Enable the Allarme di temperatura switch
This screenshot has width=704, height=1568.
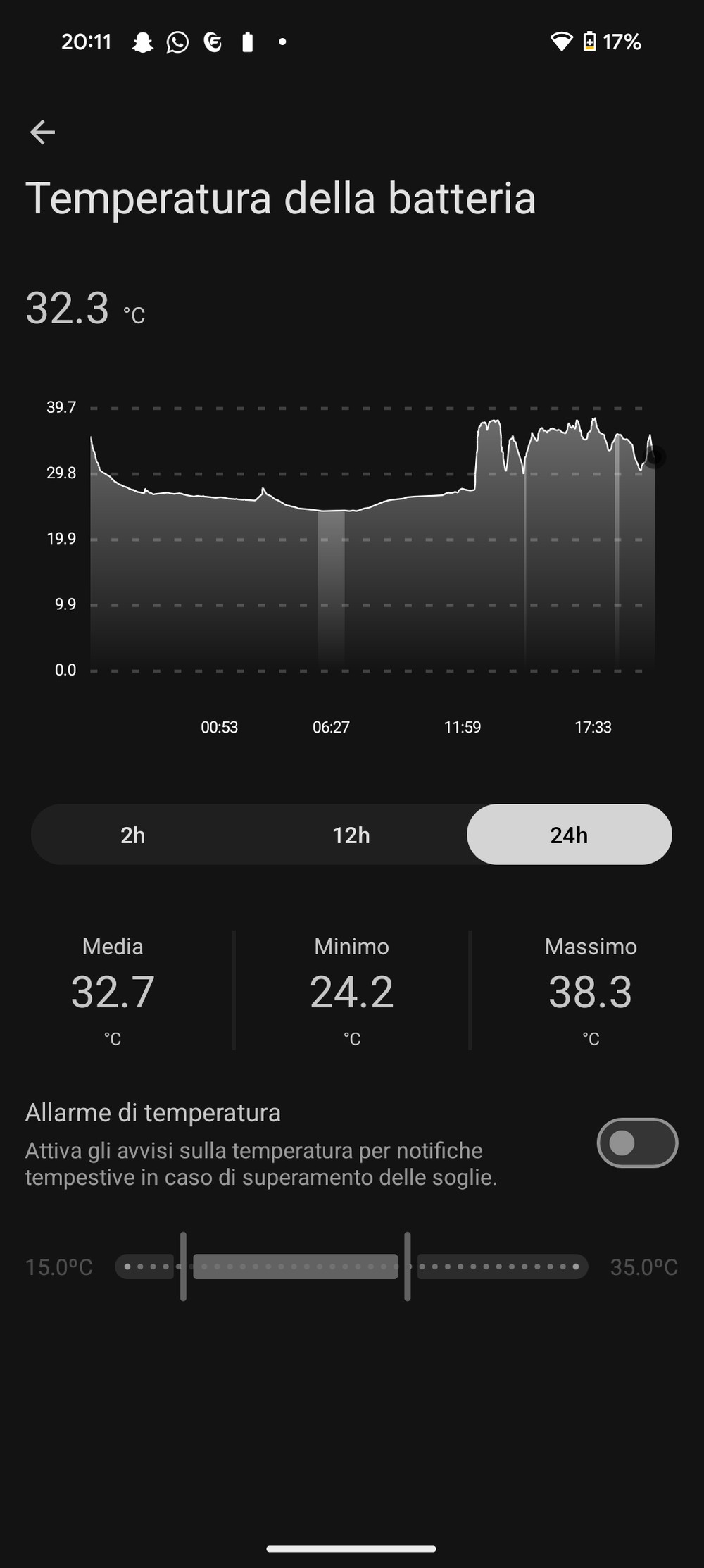[x=637, y=1143]
